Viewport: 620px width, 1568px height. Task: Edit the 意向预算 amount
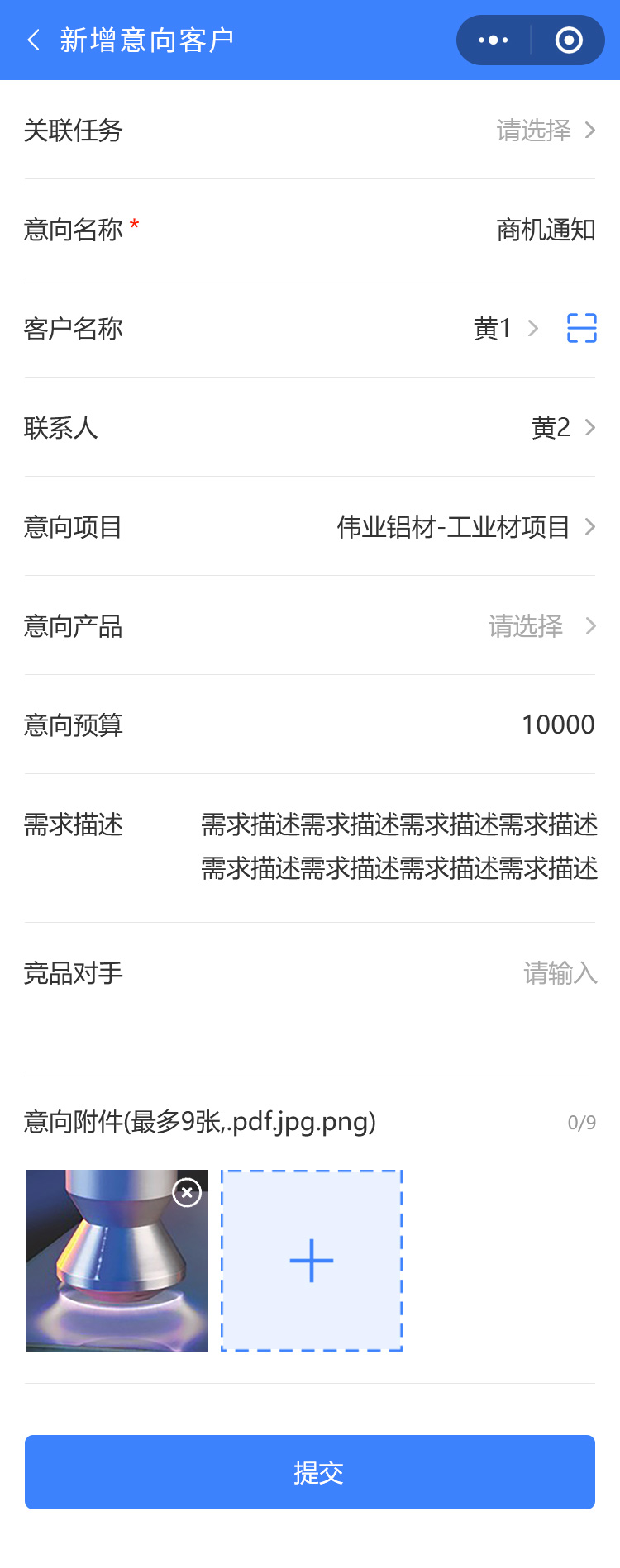tap(557, 725)
